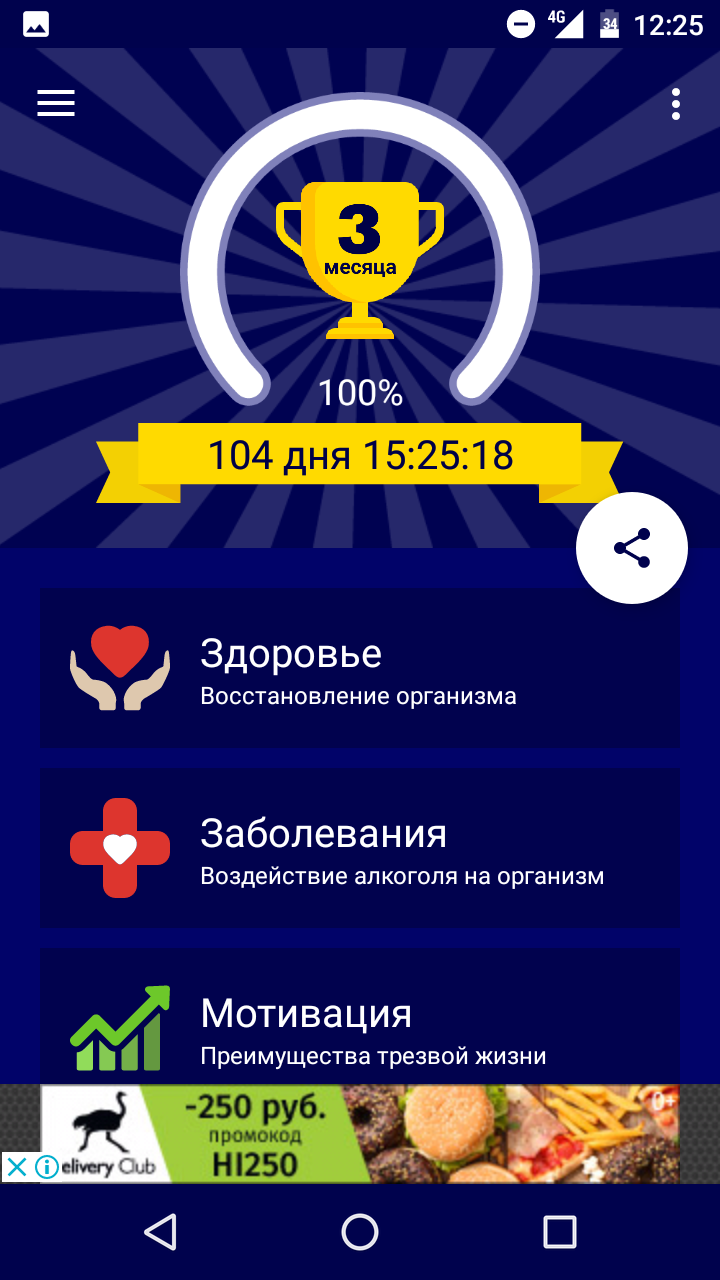The height and width of the screenshot is (1280, 720).
Task: Open the Заболевания card
Action: (x=360, y=848)
